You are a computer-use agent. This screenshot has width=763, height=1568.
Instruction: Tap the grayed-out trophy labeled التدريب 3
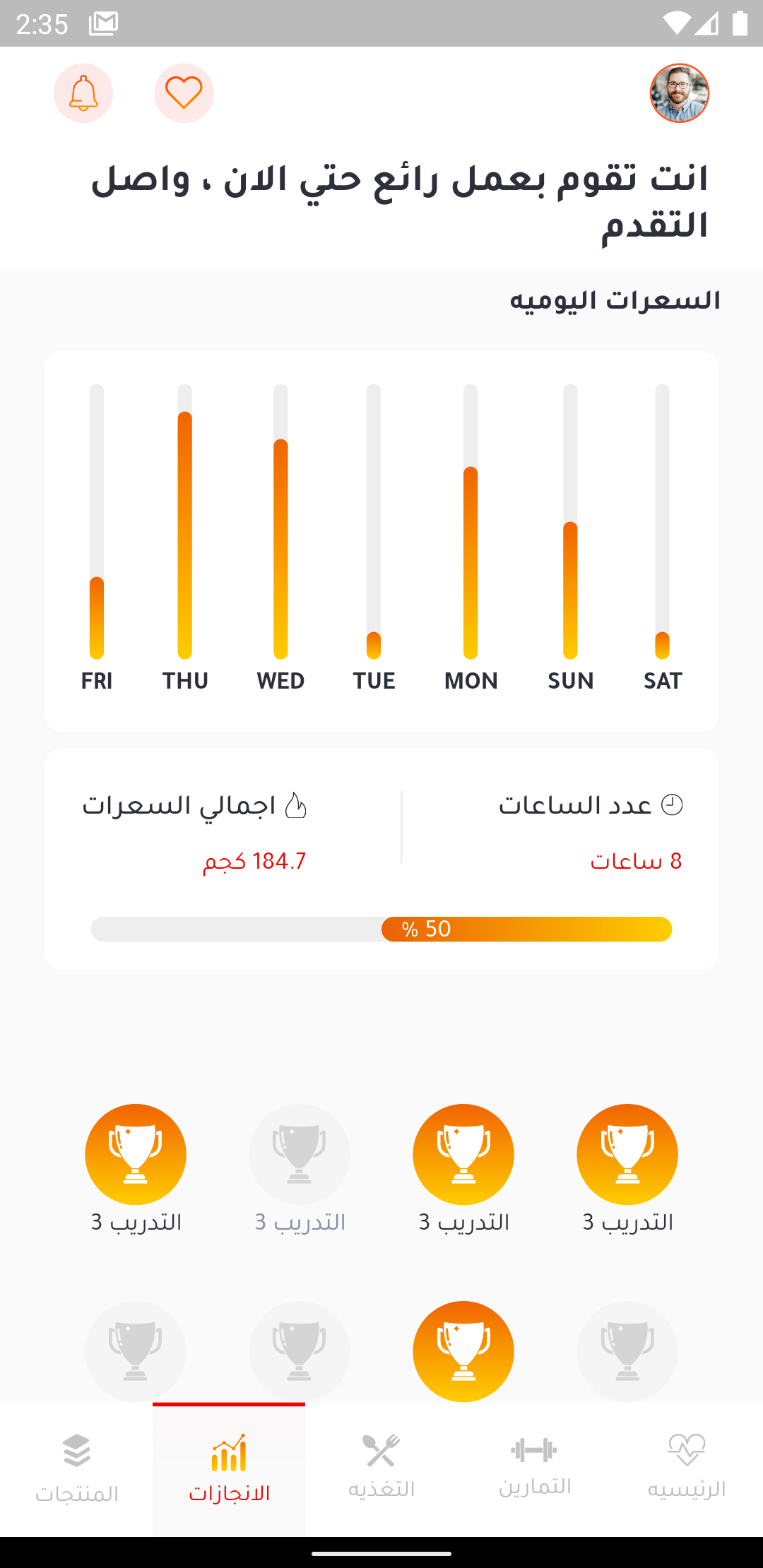pyautogui.click(x=300, y=1154)
